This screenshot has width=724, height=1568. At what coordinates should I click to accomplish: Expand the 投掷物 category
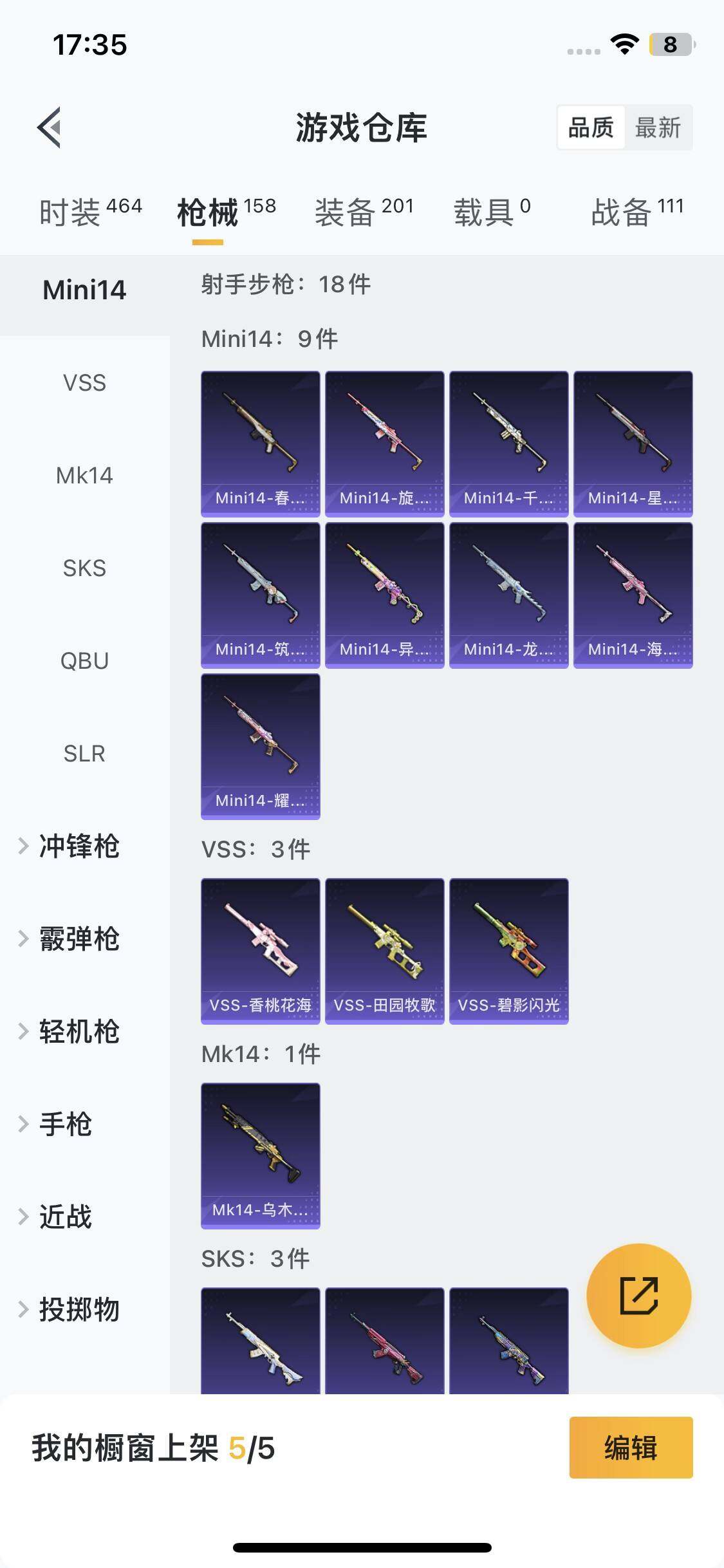click(x=79, y=1310)
